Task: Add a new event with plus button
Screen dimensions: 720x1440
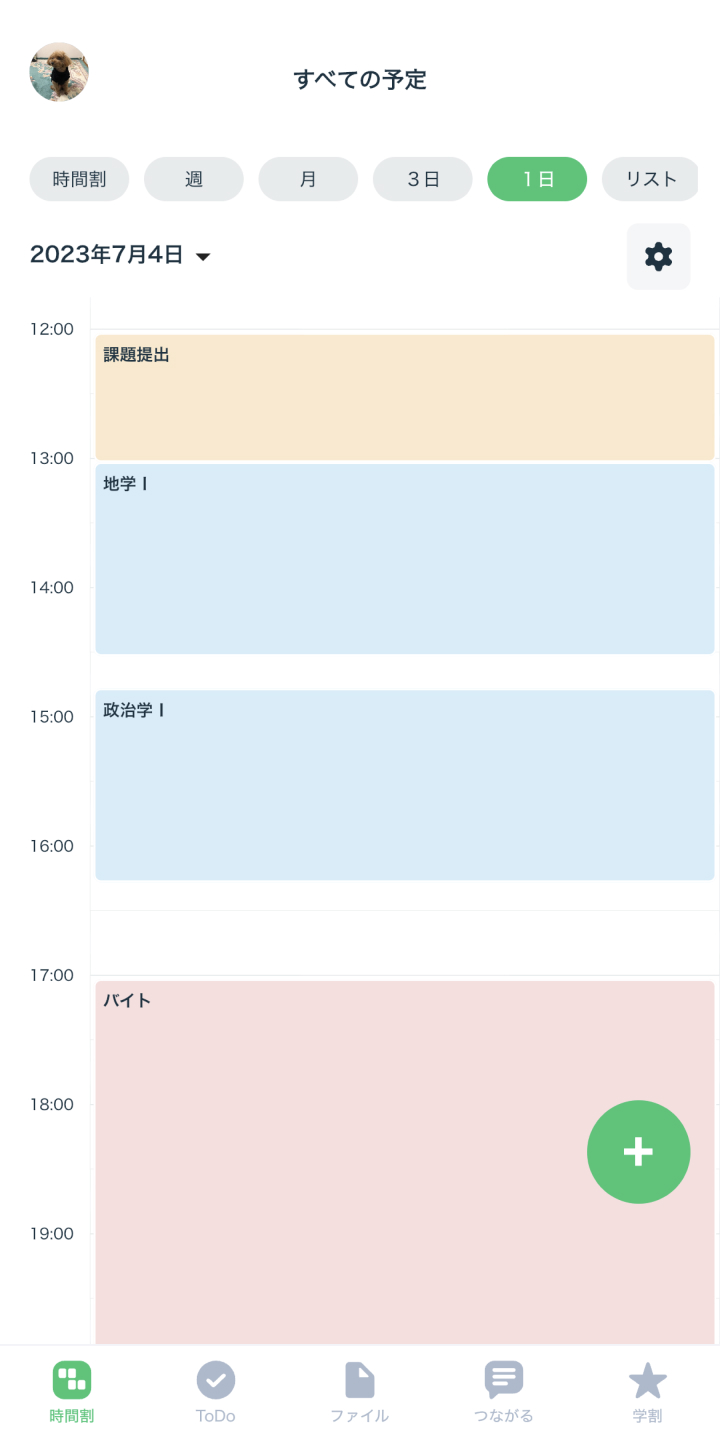Action: click(x=638, y=1152)
